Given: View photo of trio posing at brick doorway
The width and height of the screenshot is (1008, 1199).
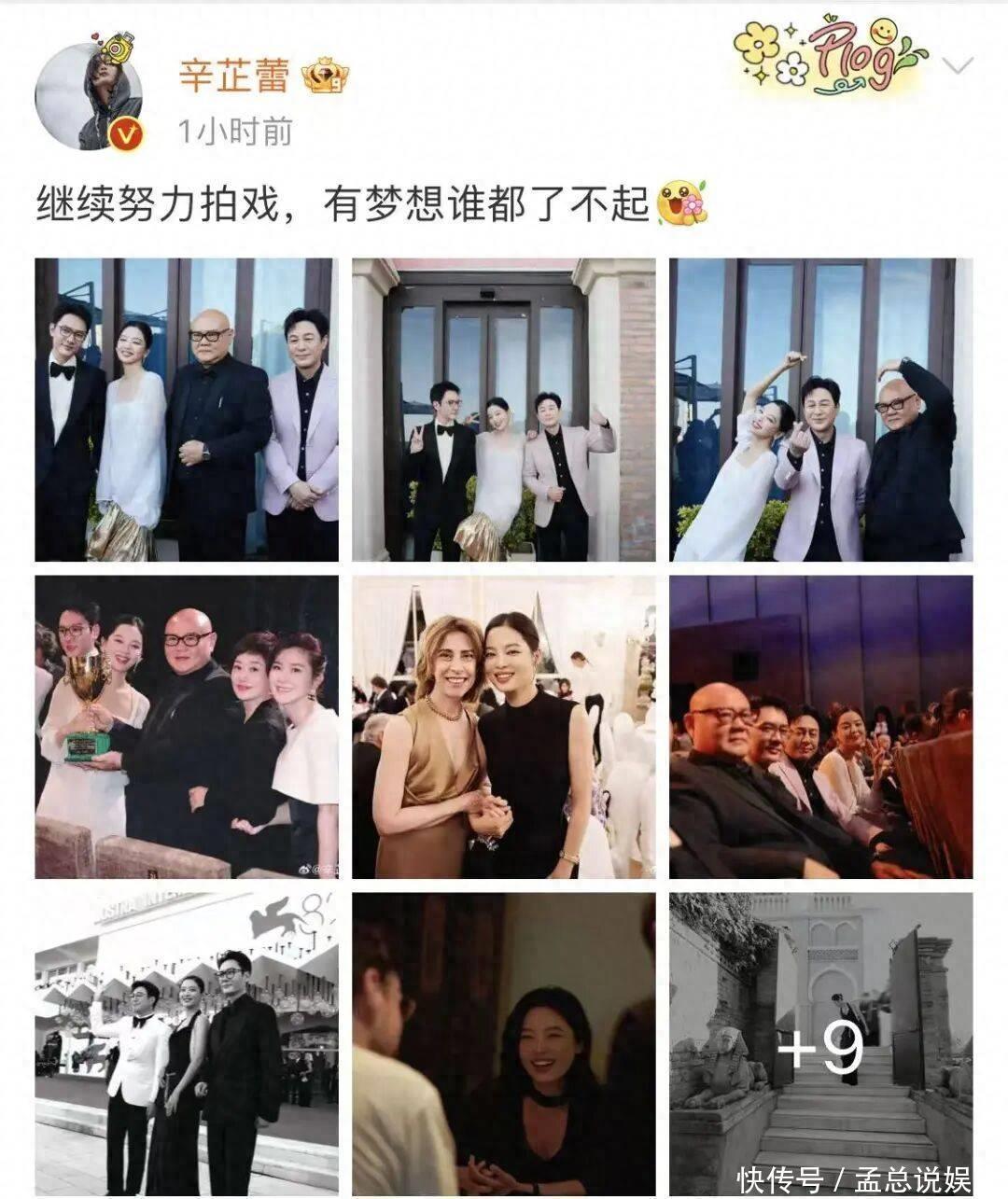Looking at the screenshot, I should pyautogui.click(x=504, y=410).
